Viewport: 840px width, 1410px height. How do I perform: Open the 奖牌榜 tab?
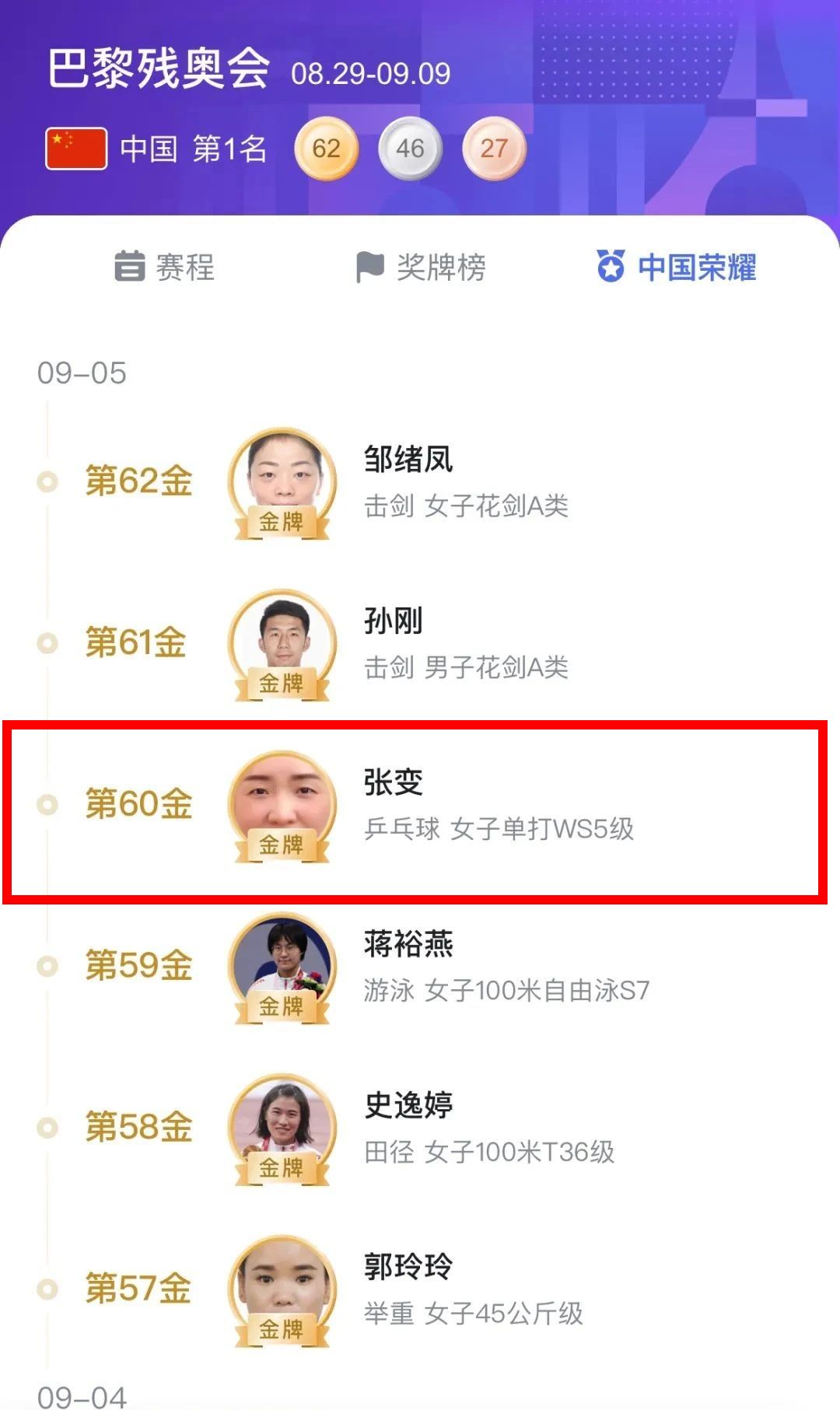[x=421, y=267]
